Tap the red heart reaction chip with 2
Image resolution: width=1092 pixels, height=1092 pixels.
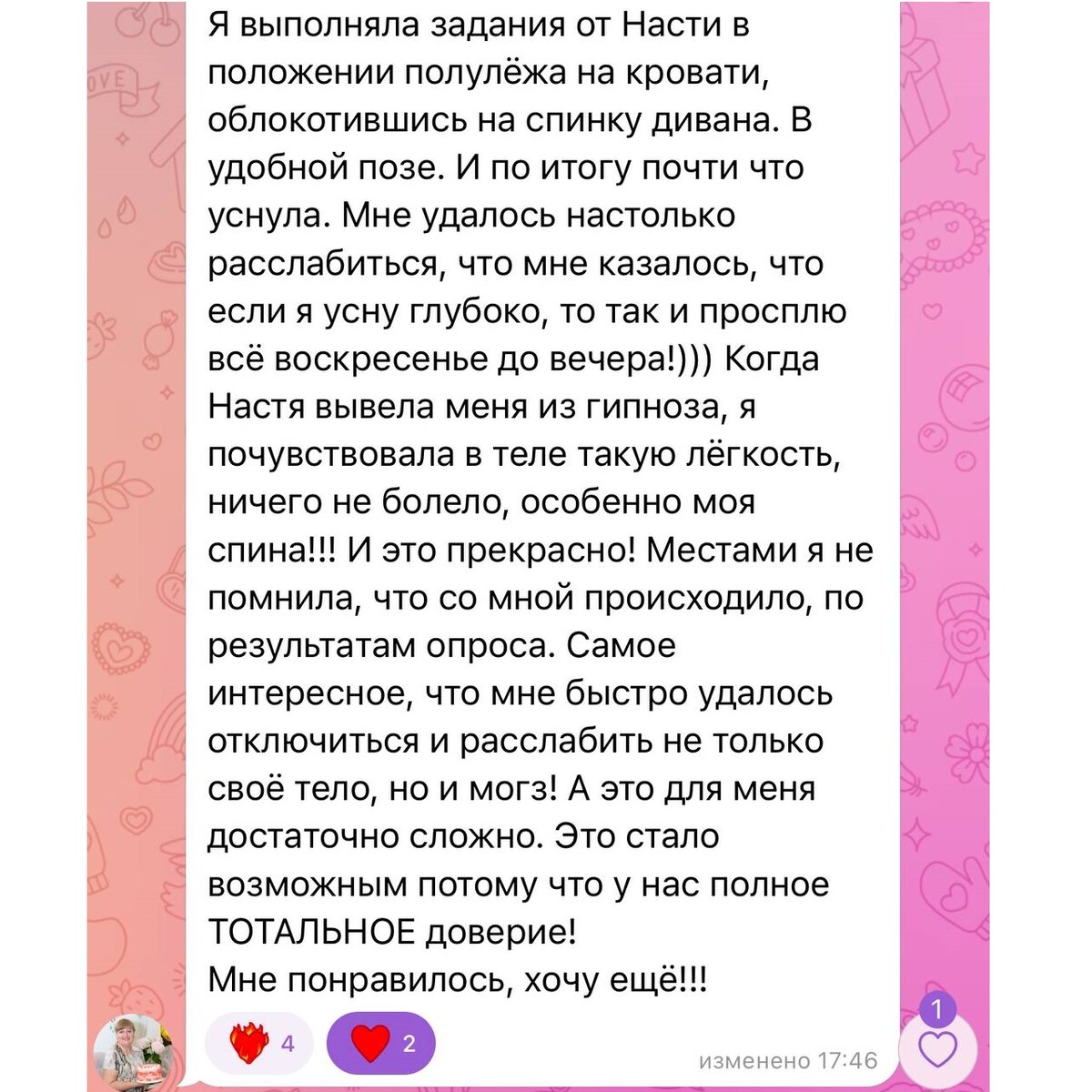[x=380, y=1043]
